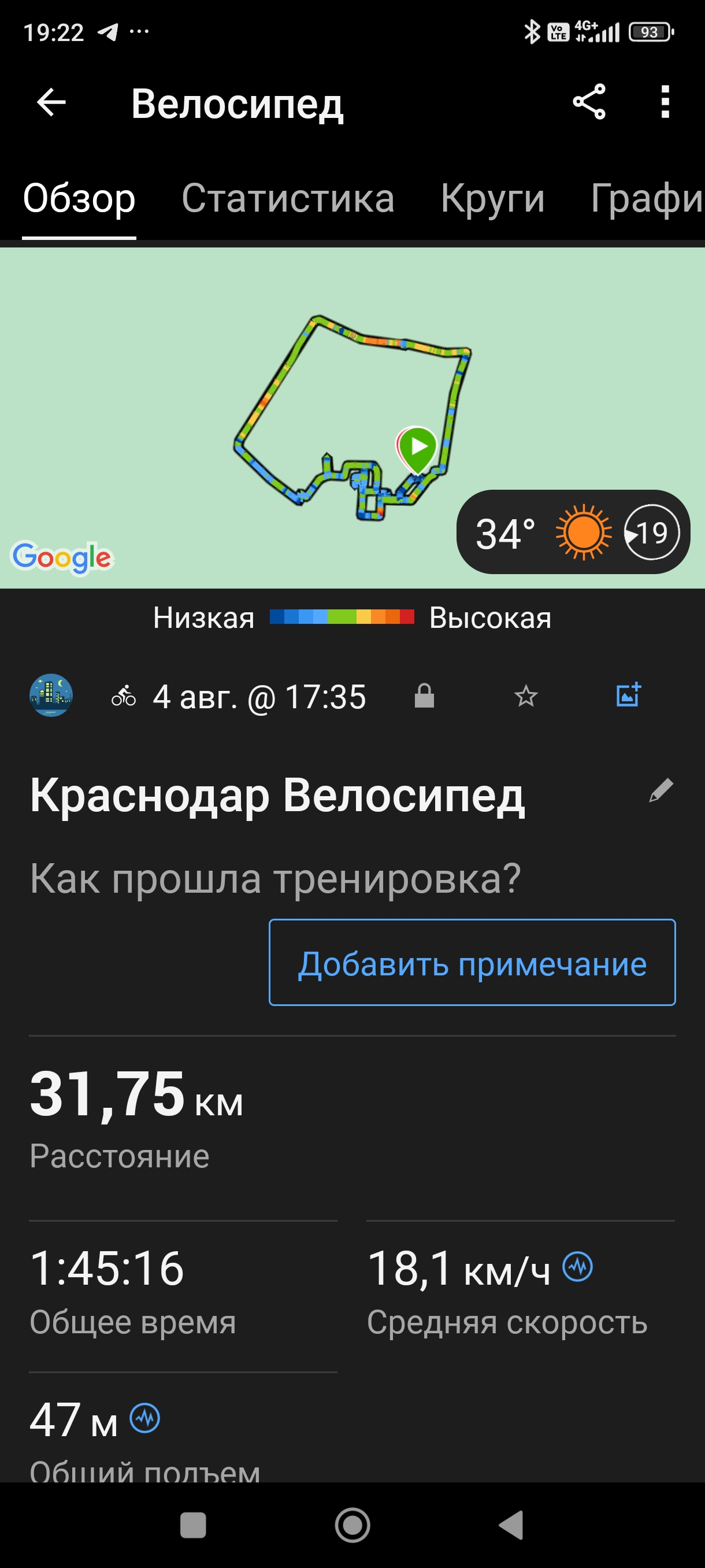The width and height of the screenshot is (705, 1568).
Task: Open recent apps from the navigation bar
Action: [x=193, y=1525]
